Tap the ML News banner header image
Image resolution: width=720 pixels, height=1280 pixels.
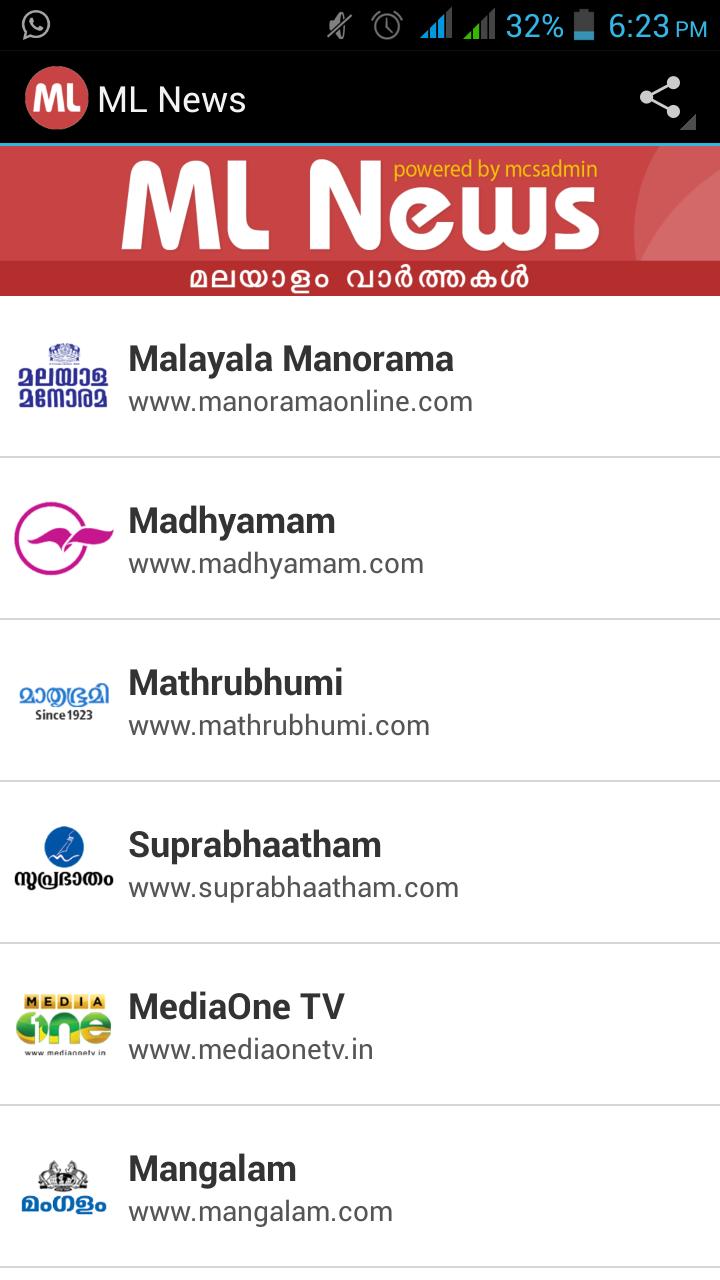[360, 218]
